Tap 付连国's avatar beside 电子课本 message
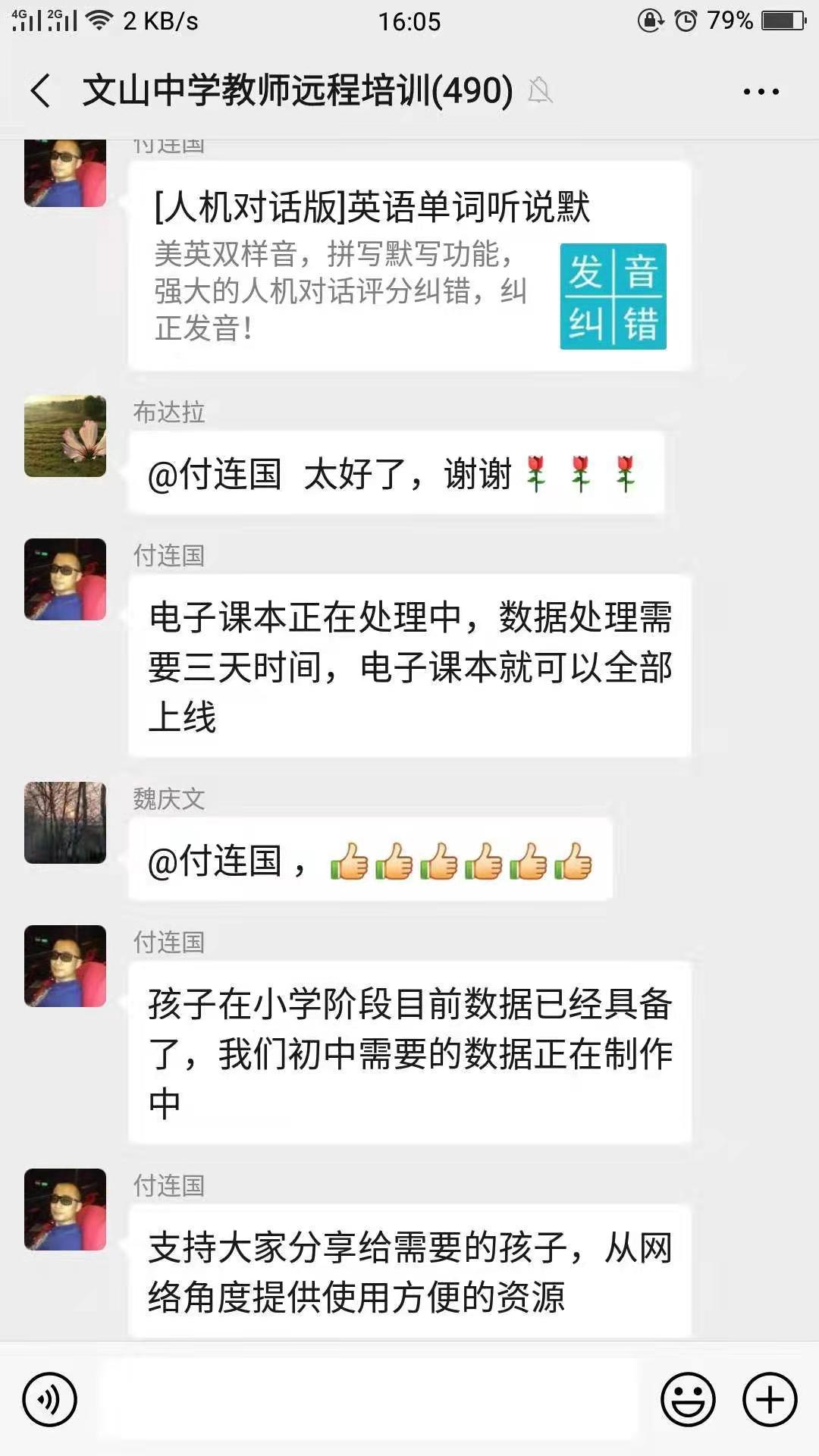The image size is (819, 1456). click(65, 579)
